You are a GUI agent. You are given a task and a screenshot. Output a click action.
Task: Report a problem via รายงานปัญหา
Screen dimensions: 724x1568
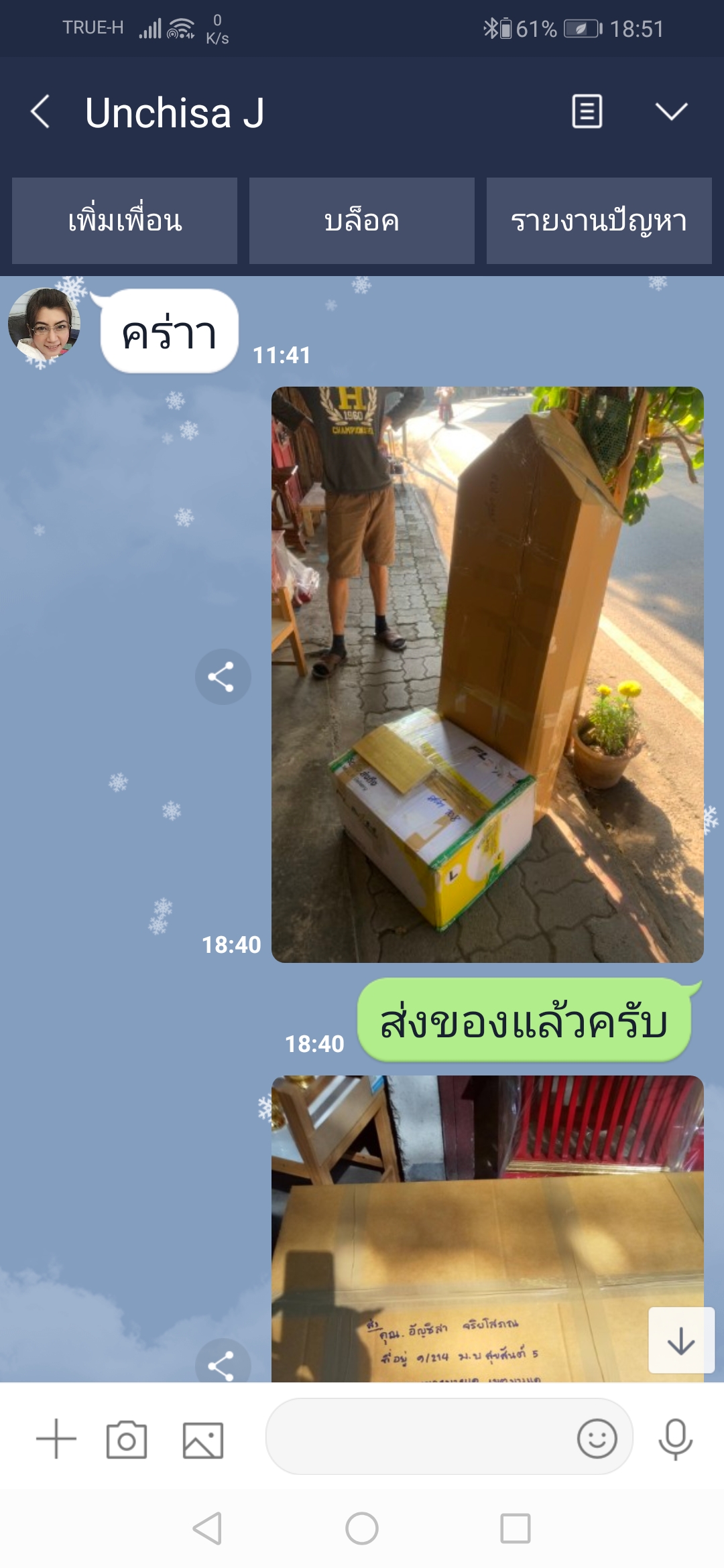(x=599, y=220)
